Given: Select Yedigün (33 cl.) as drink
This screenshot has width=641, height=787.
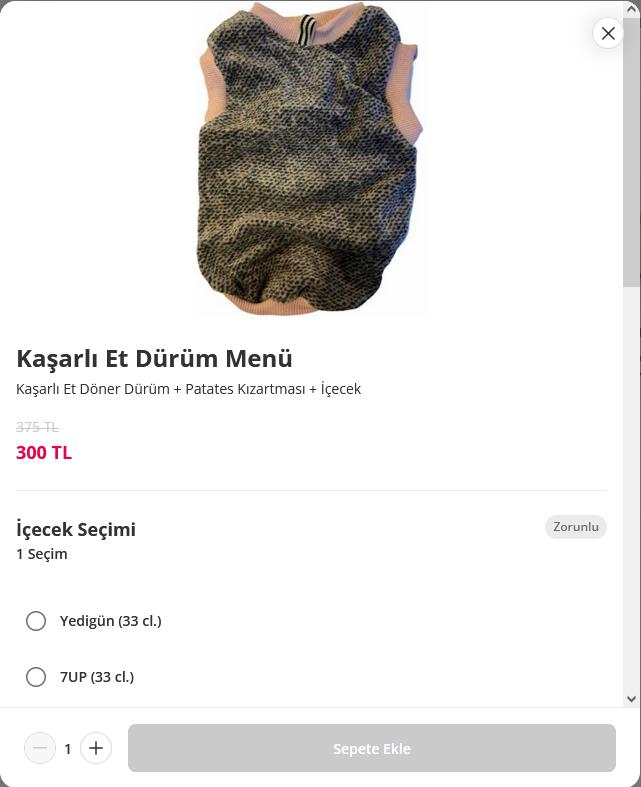Looking at the screenshot, I should click(x=36, y=621).
